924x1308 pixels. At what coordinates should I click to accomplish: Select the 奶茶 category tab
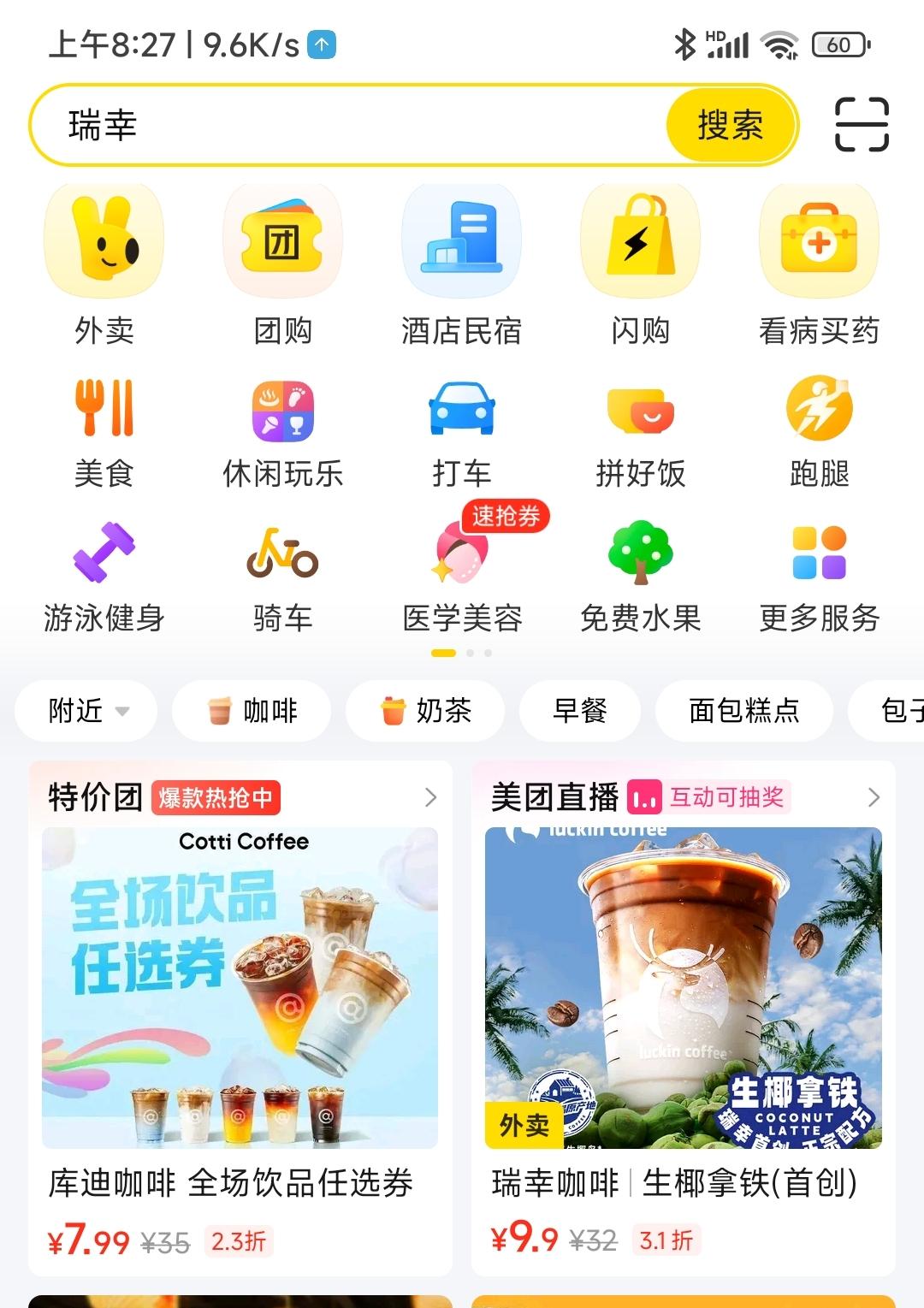(425, 711)
